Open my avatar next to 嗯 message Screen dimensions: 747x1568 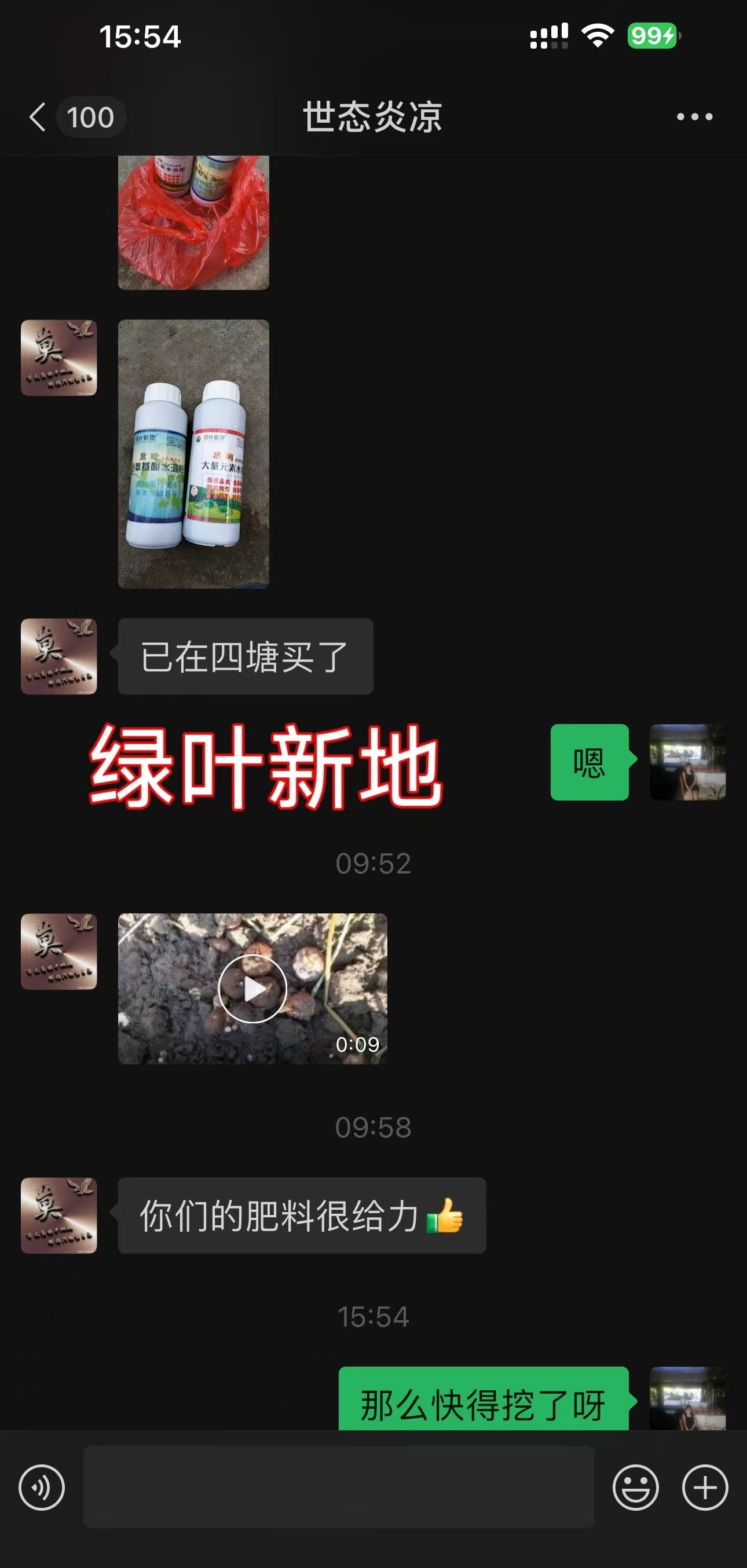click(x=687, y=762)
